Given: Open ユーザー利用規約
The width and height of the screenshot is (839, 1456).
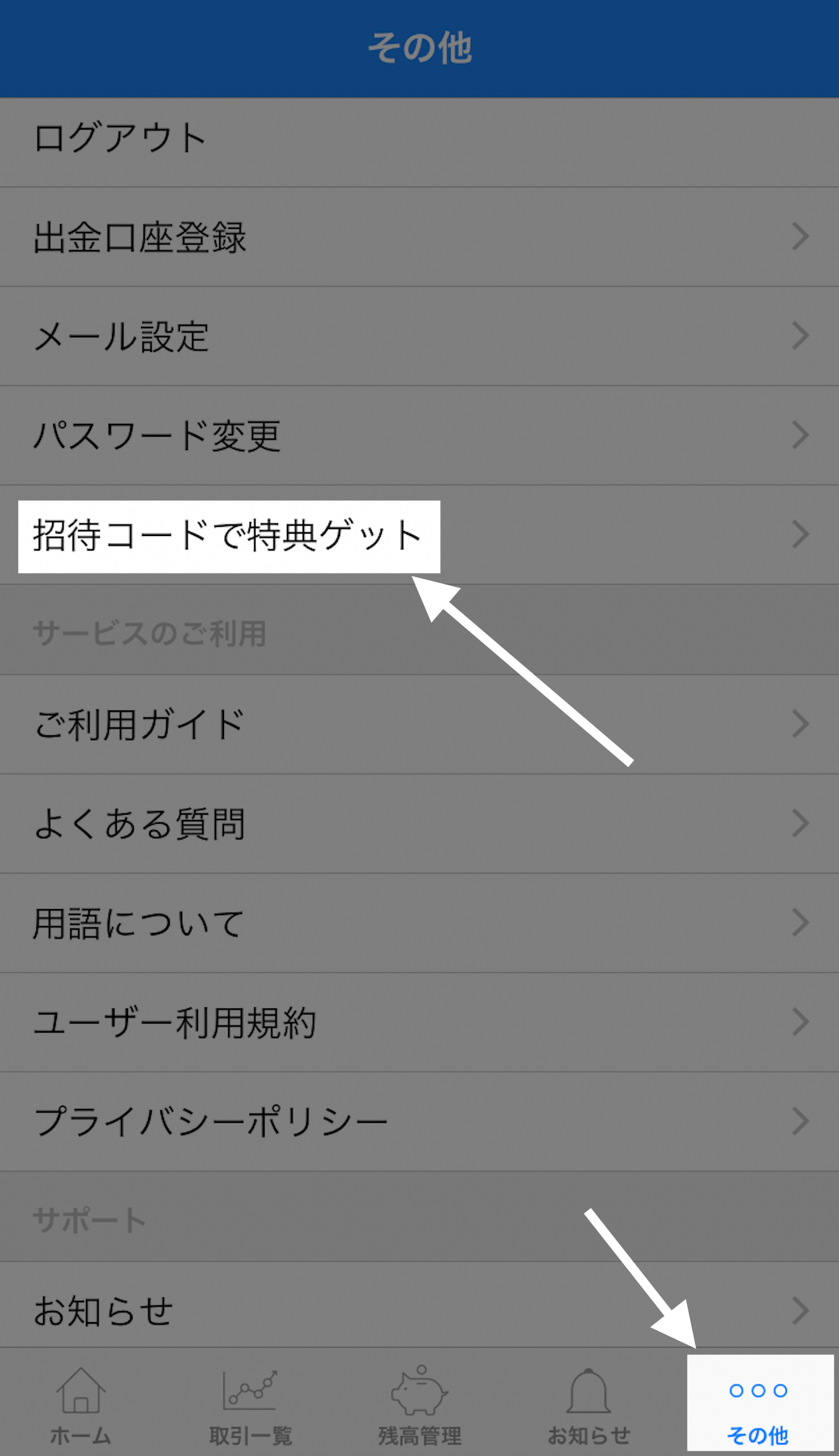Looking at the screenshot, I should 419,1022.
